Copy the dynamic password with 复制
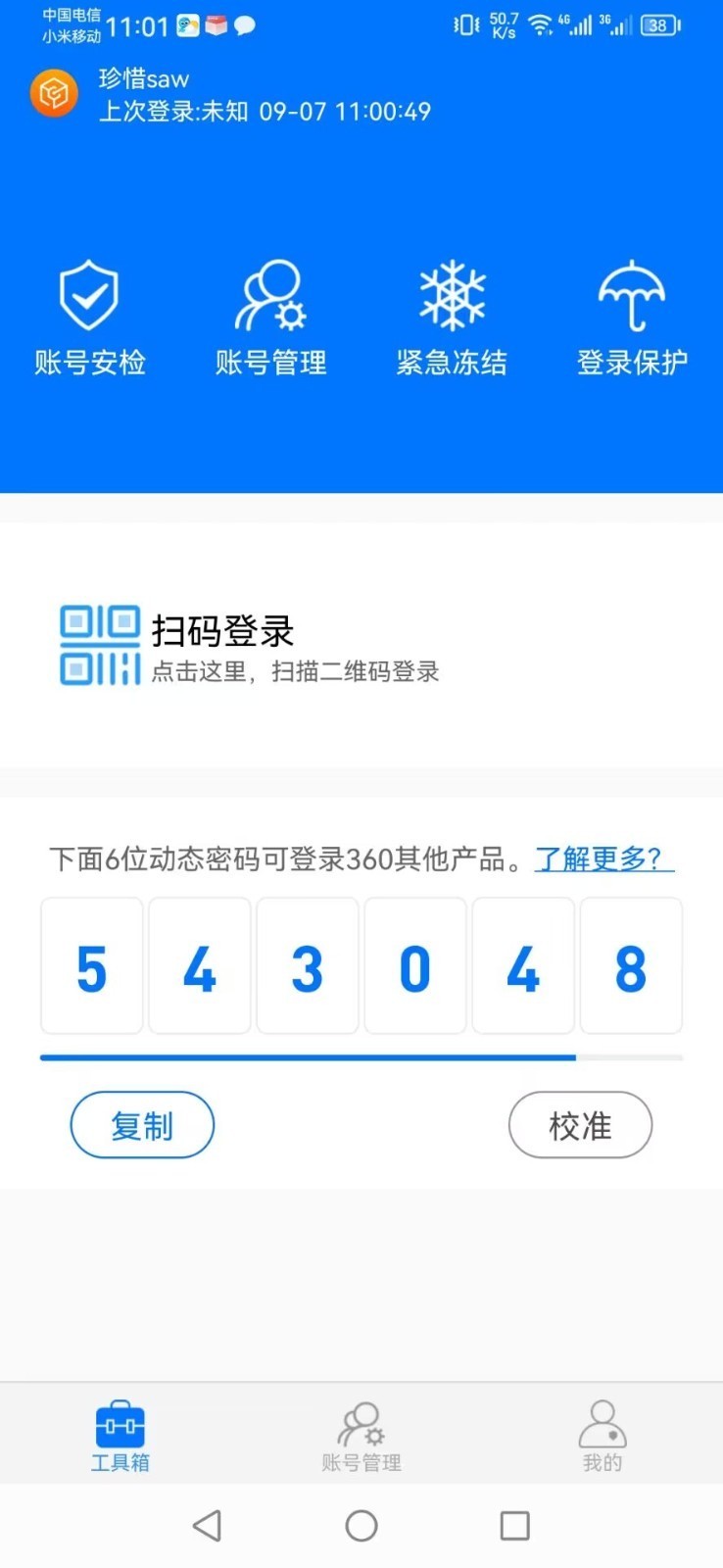 pos(142,1125)
